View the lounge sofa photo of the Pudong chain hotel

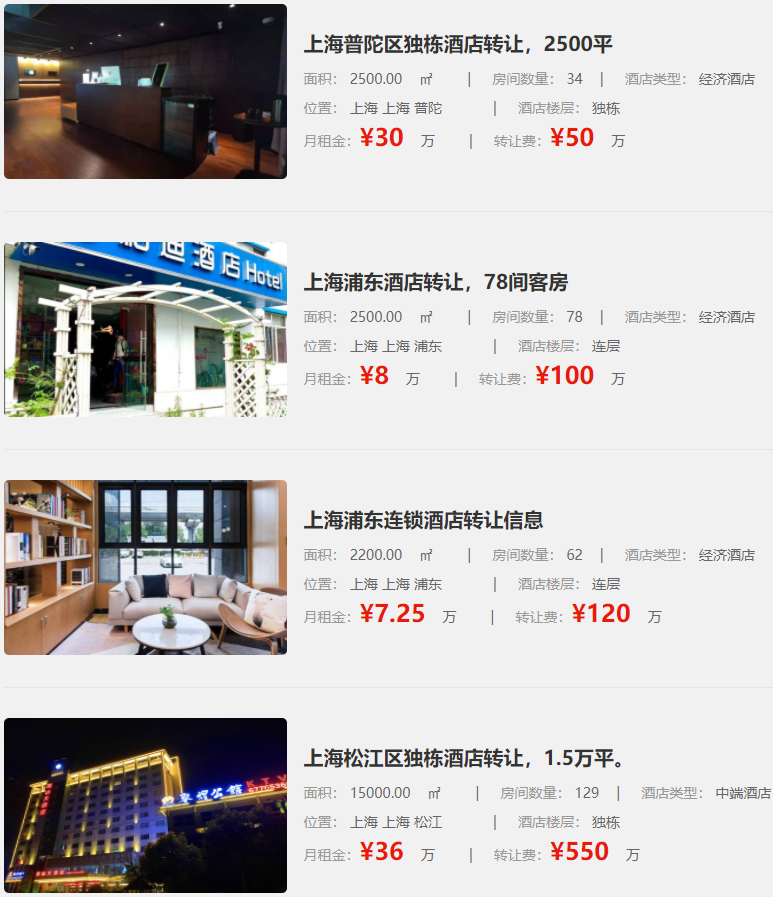coord(145,567)
